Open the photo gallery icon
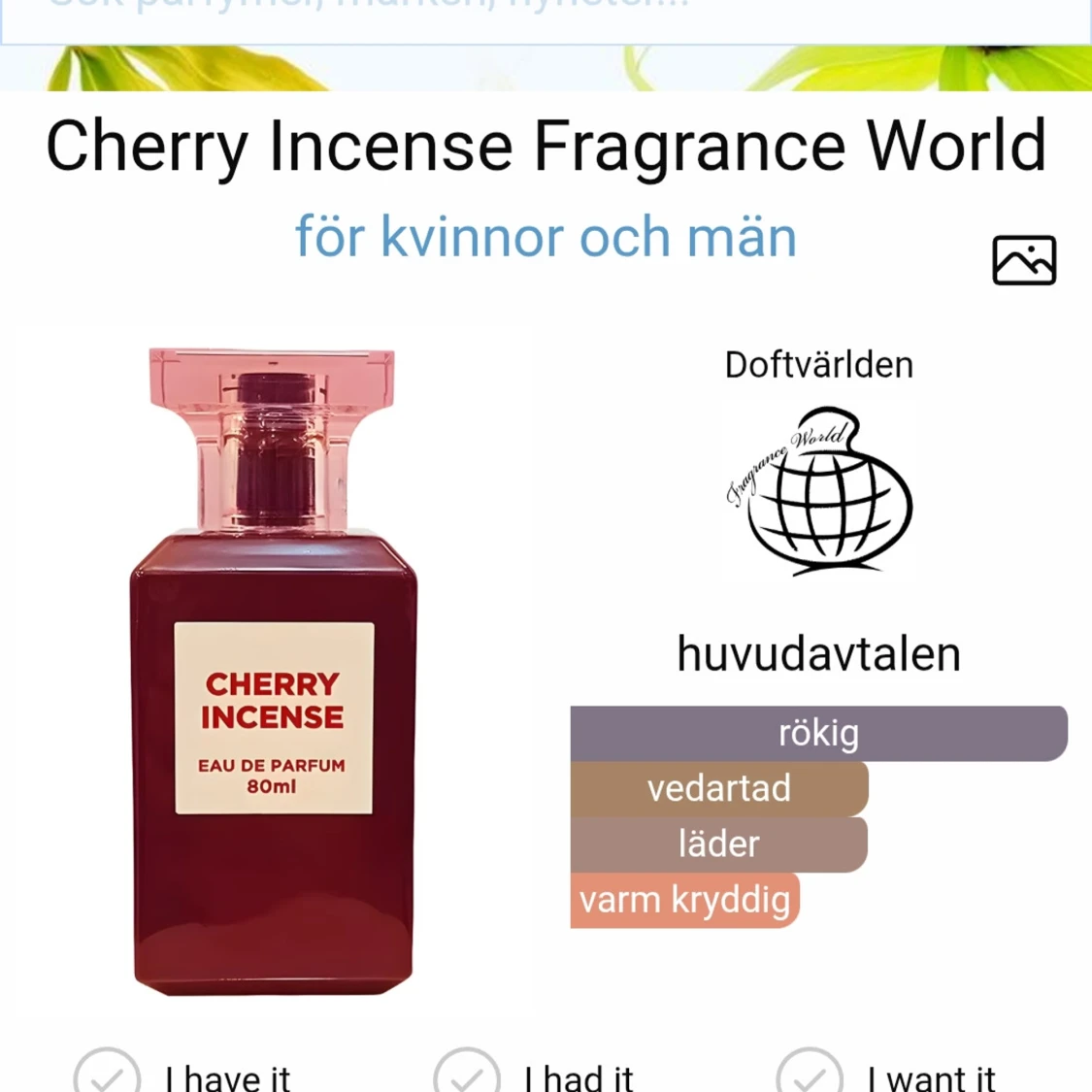This screenshot has width=1092, height=1092. 1024,260
